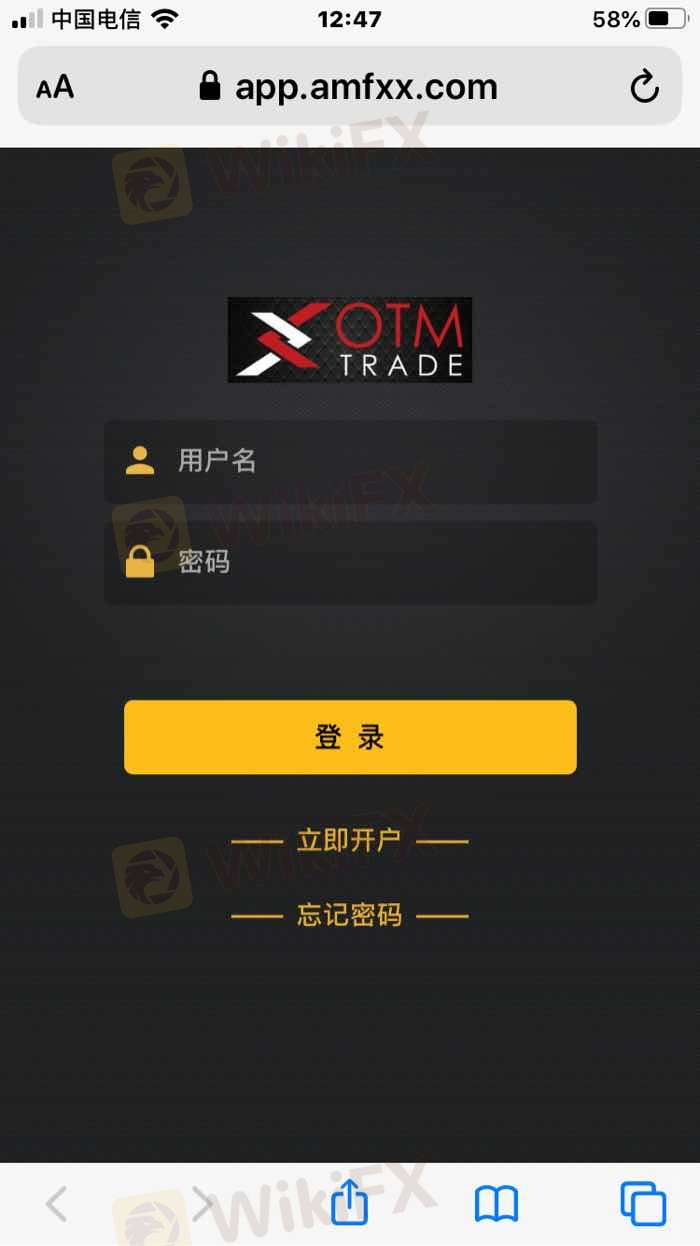Tap the app.amfxx.com address bar
The height and width of the screenshot is (1246, 700).
point(350,87)
